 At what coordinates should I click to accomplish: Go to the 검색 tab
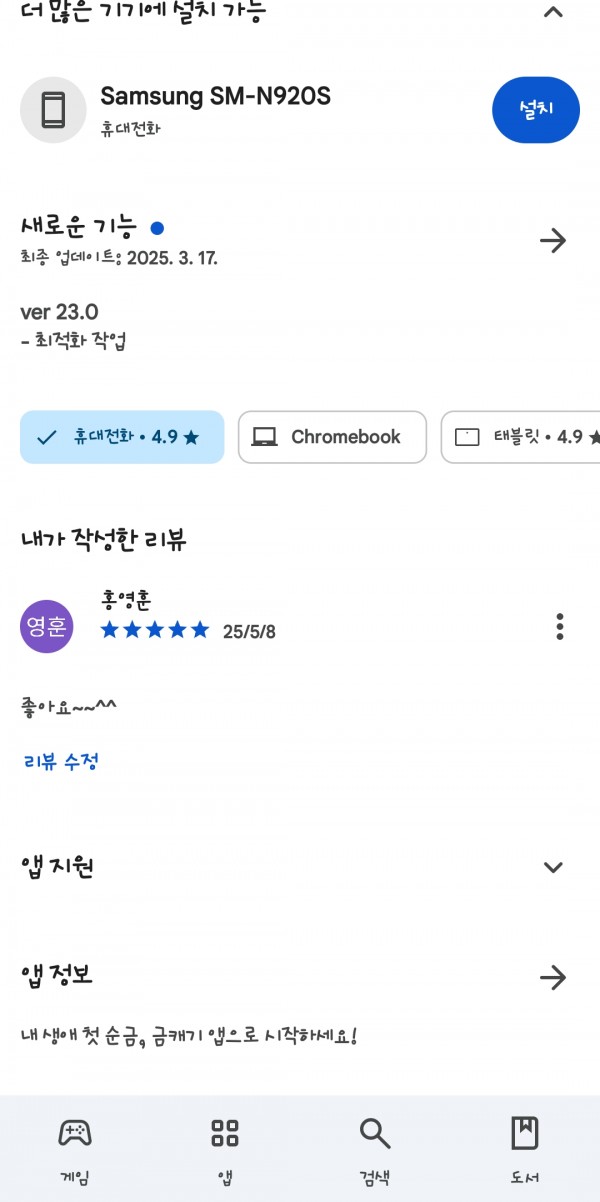375,1150
